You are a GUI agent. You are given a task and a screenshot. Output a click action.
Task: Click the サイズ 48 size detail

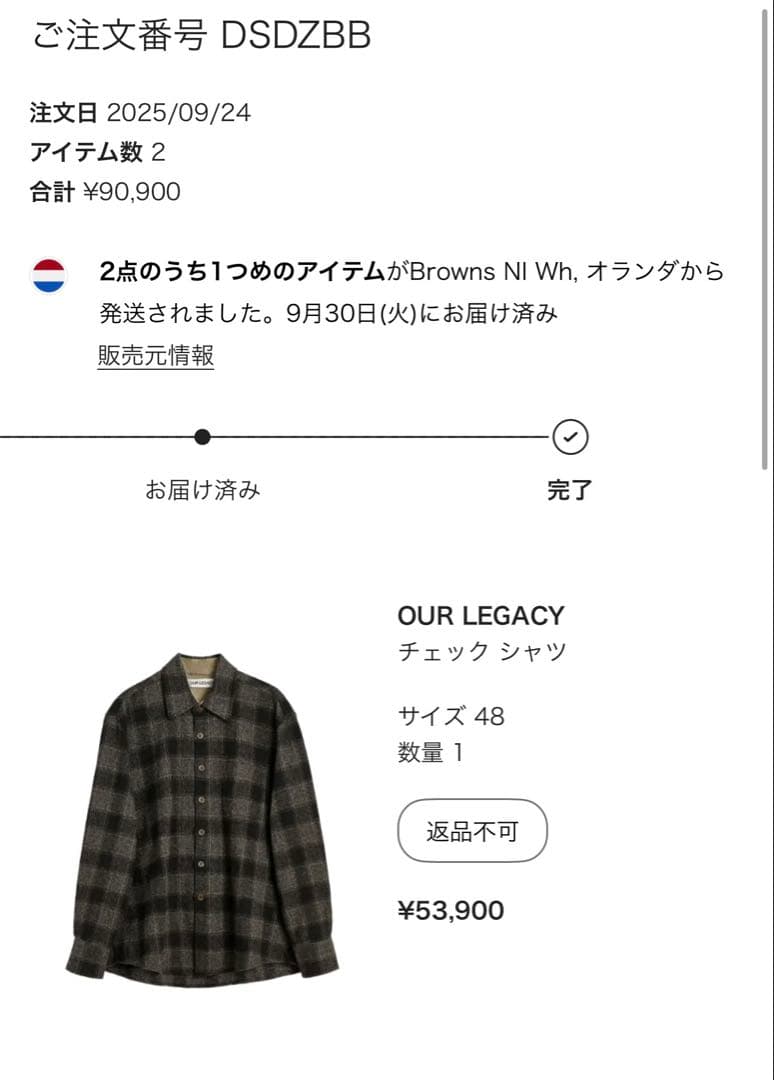pyautogui.click(x=449, y=716)
